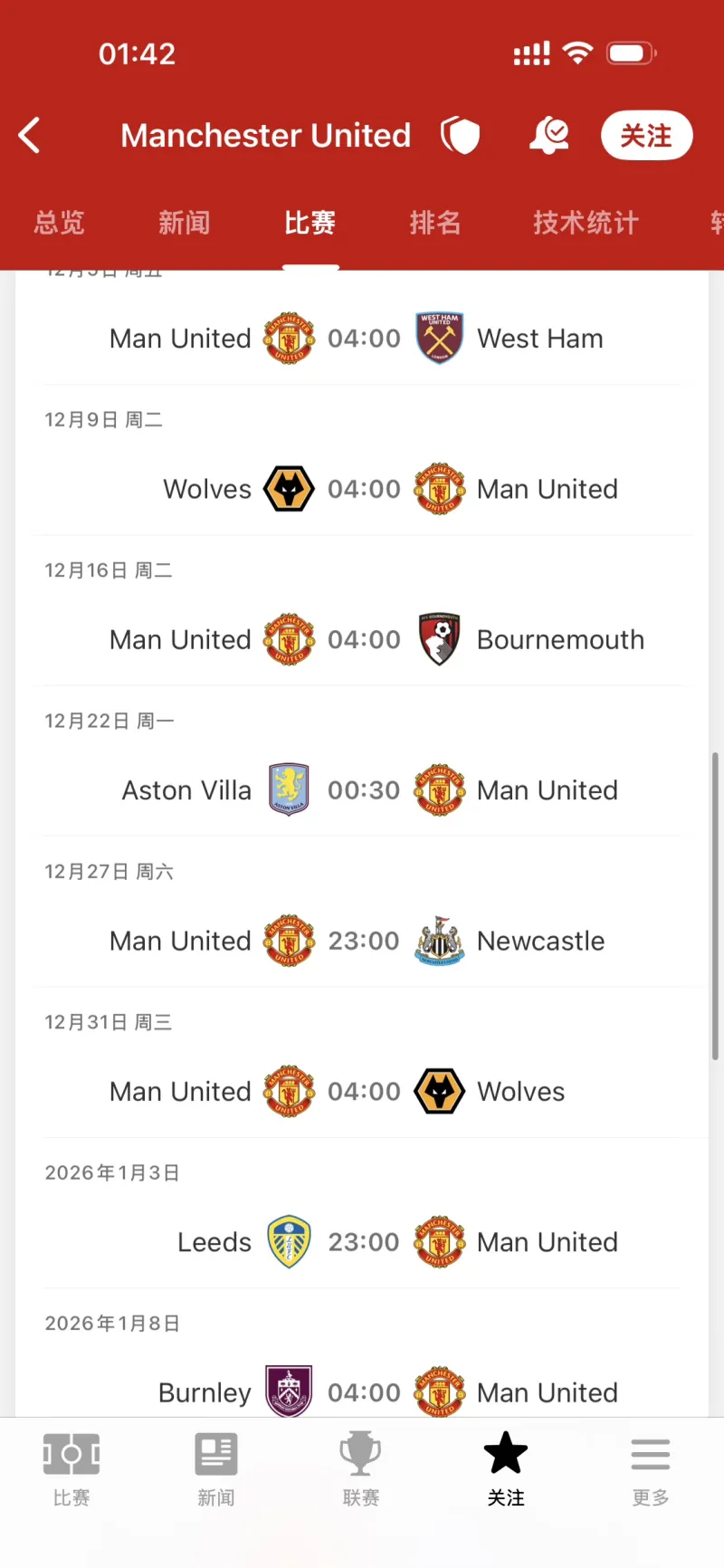Screen dimensions: 724x1568
Task: View the Man United vs Bournemouth fixture
Action: pos(363,640)
